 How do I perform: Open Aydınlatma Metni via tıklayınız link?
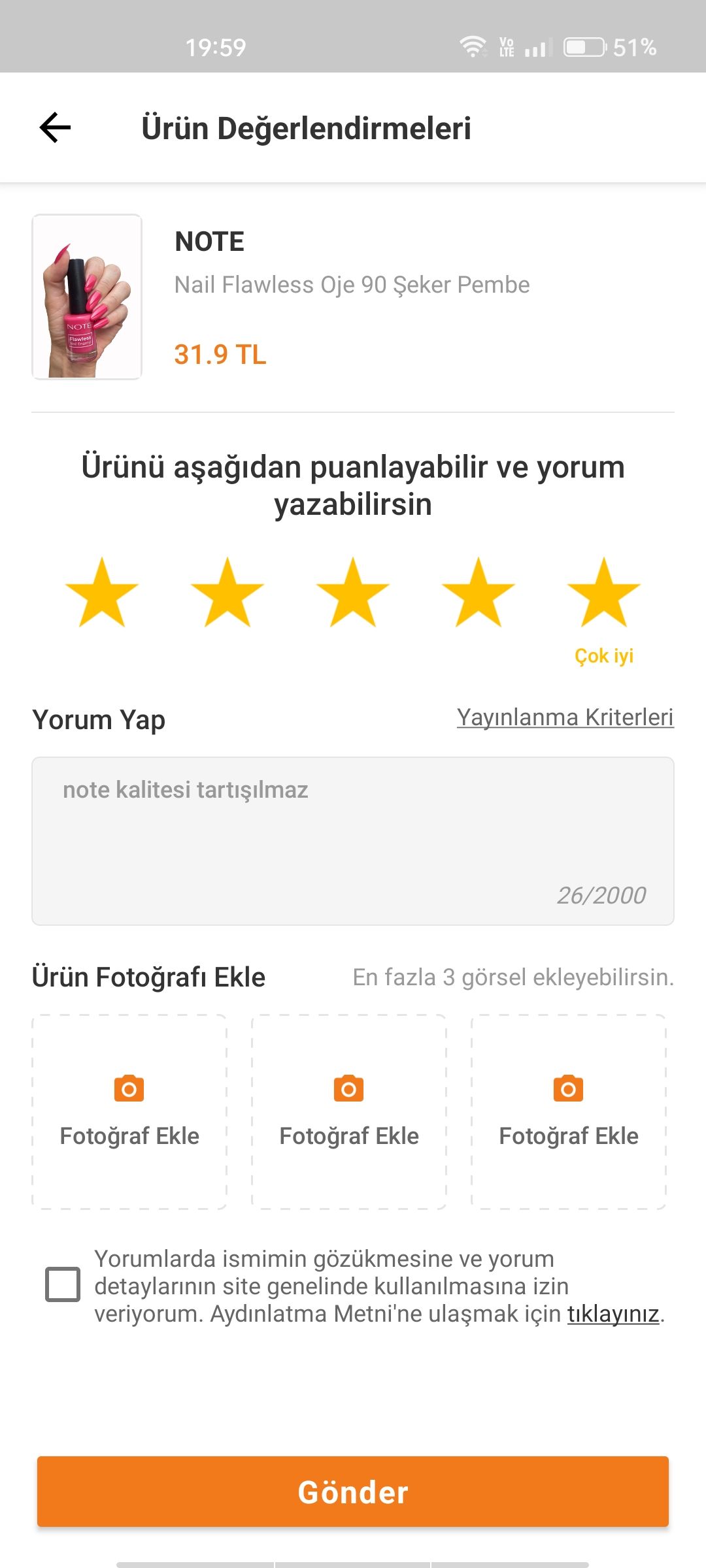click(x=613, y=1314)
